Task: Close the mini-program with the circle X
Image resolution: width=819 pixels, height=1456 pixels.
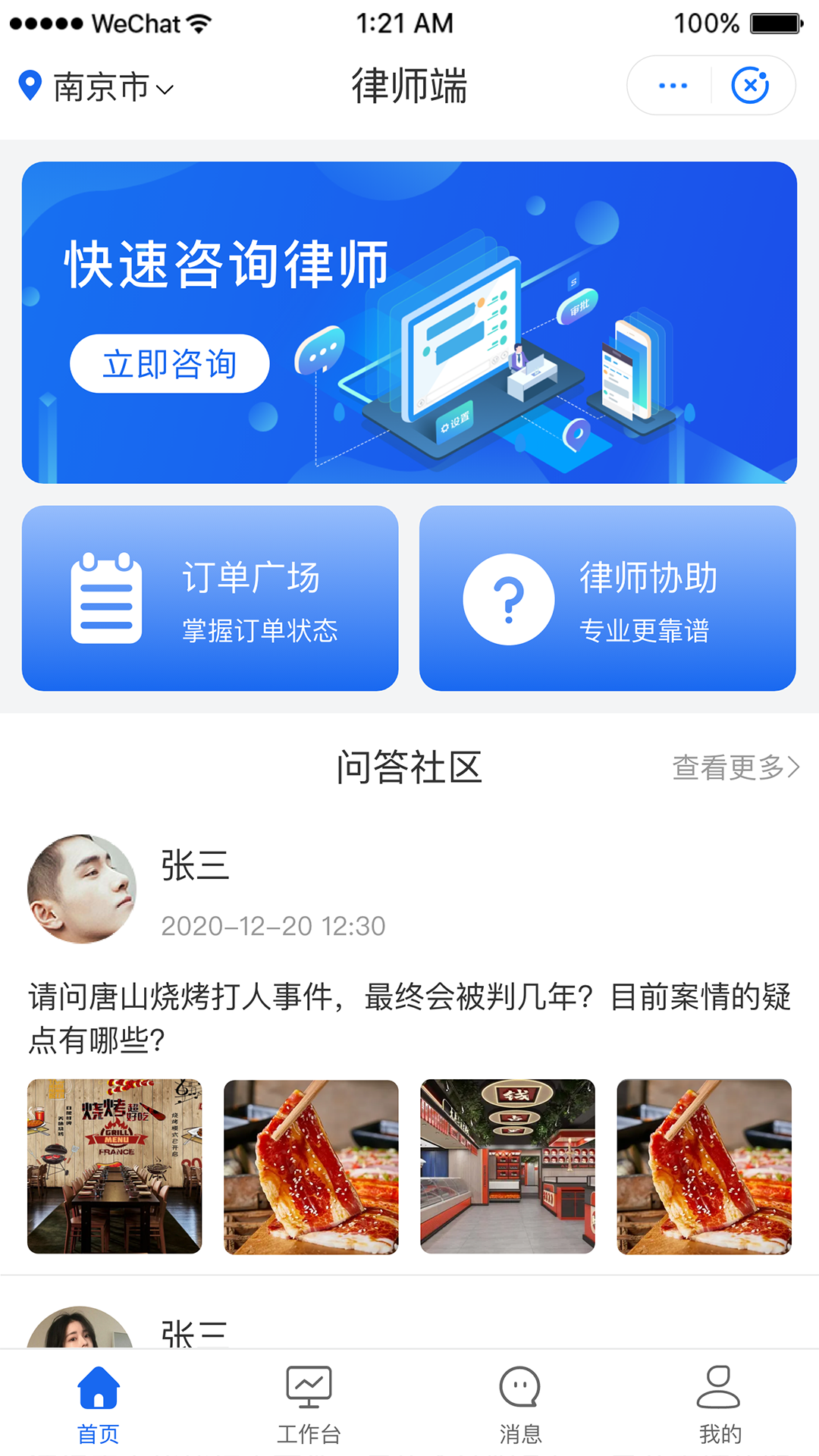Action: pyautogui.click(x=751, y=85)
